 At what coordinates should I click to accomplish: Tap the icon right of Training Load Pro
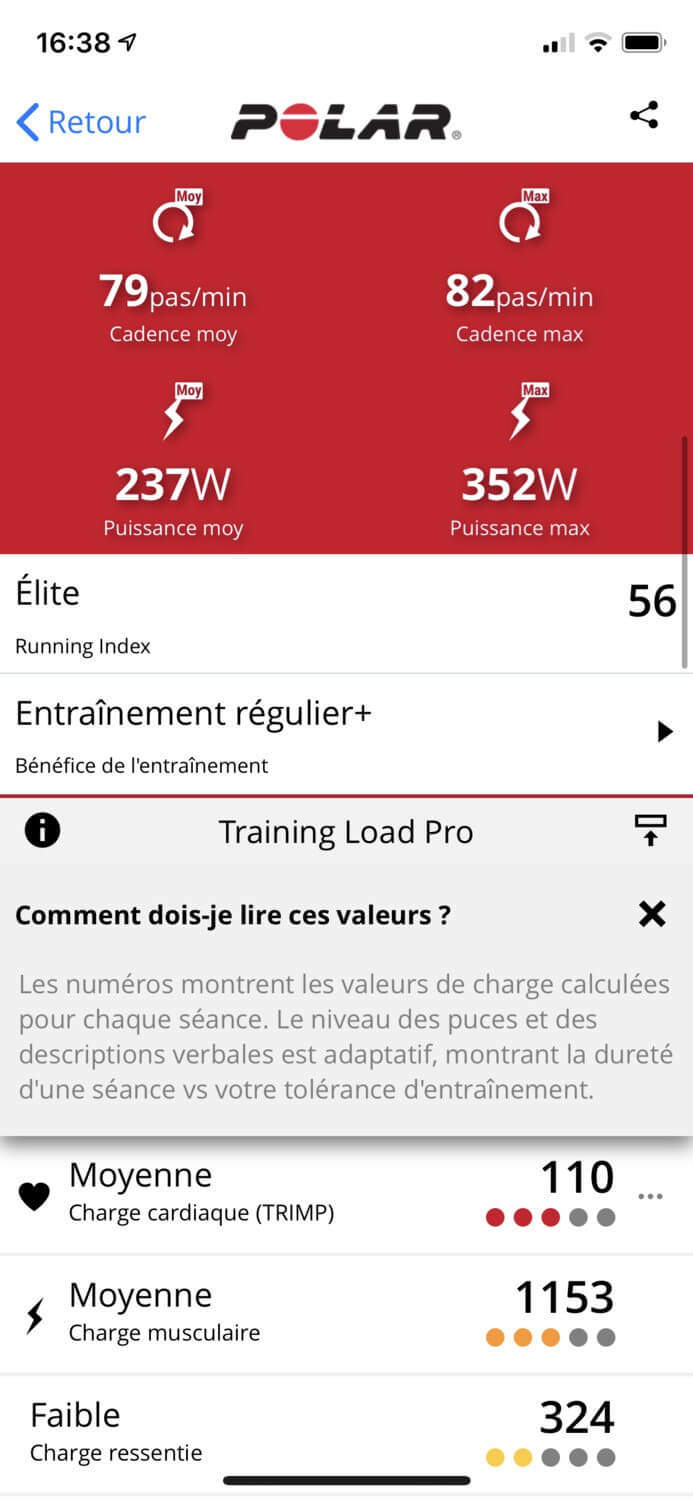650,831
